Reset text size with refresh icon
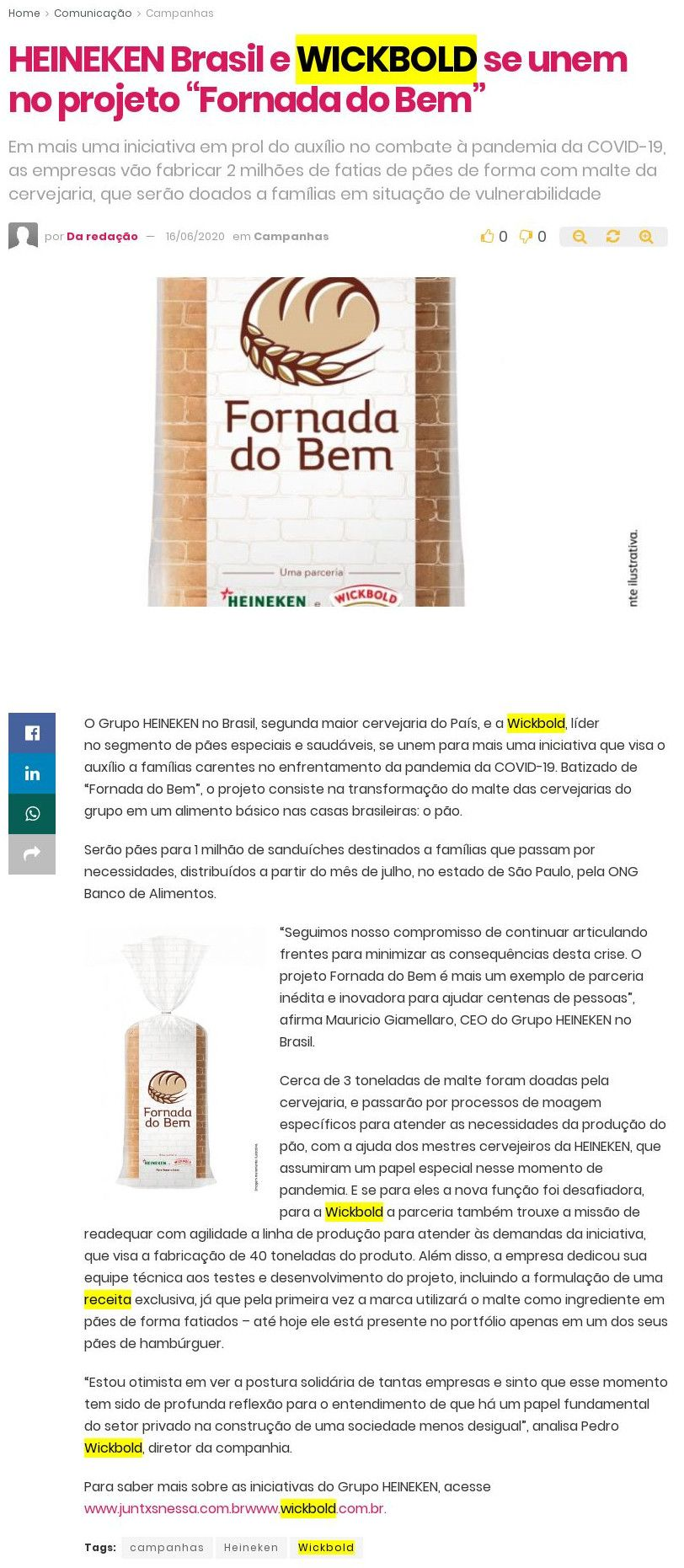 point(612,237)
